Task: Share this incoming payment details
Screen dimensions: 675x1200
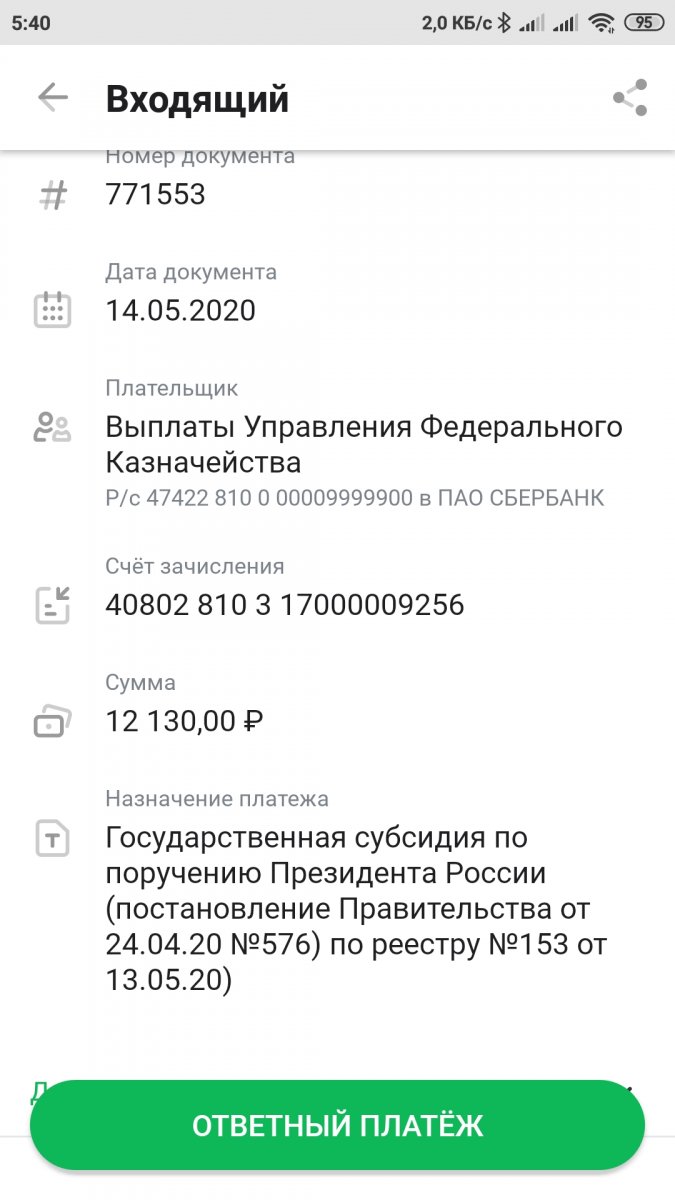Action: [630, 98]
